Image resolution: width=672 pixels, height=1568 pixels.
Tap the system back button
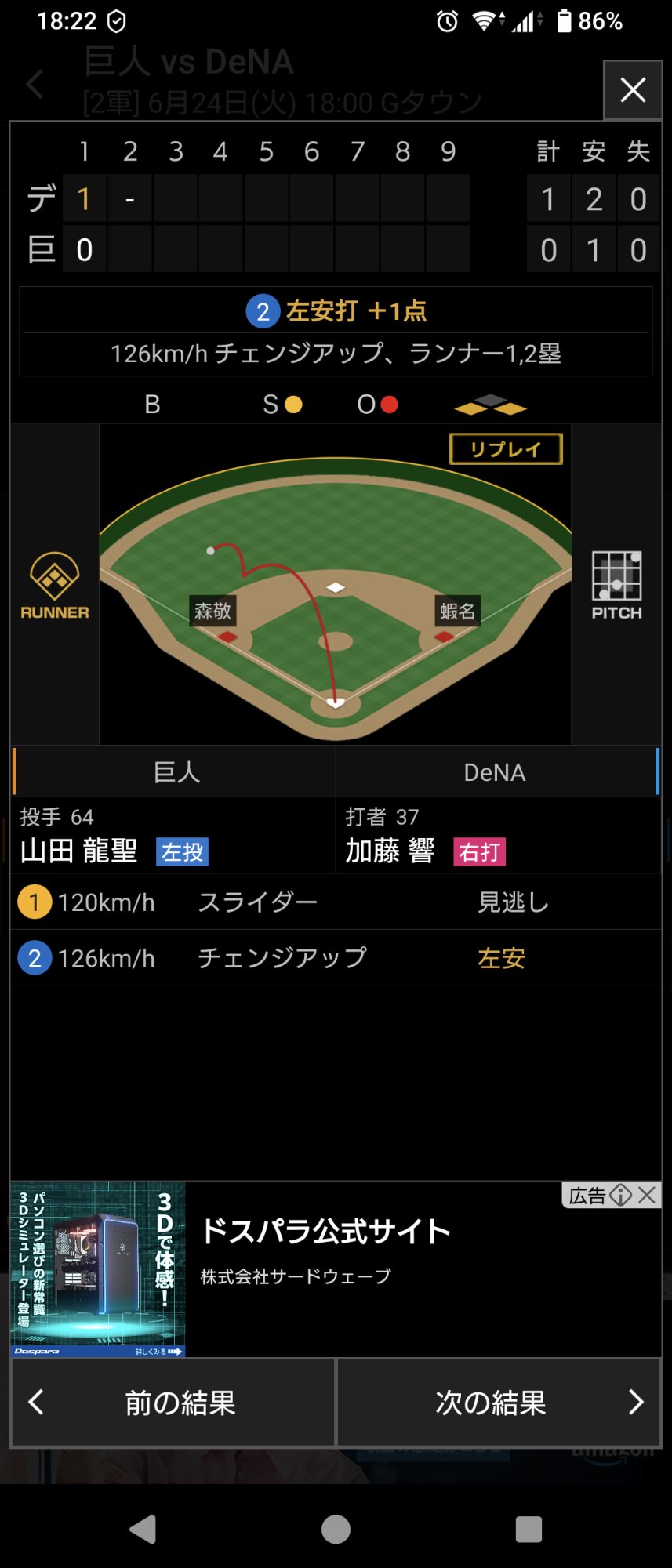click(x=143, y=1529)
